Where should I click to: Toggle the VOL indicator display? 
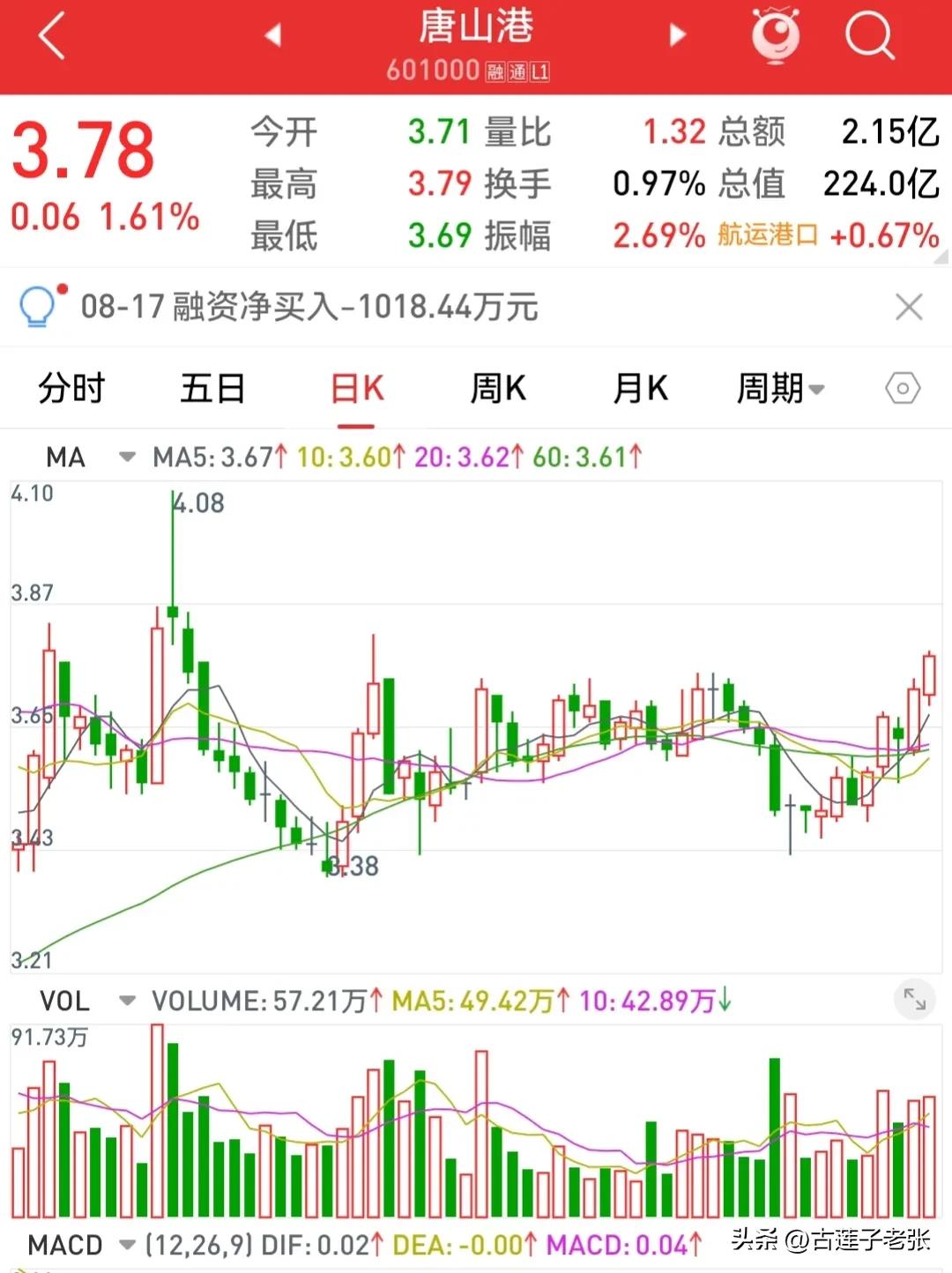point(65,1001)
